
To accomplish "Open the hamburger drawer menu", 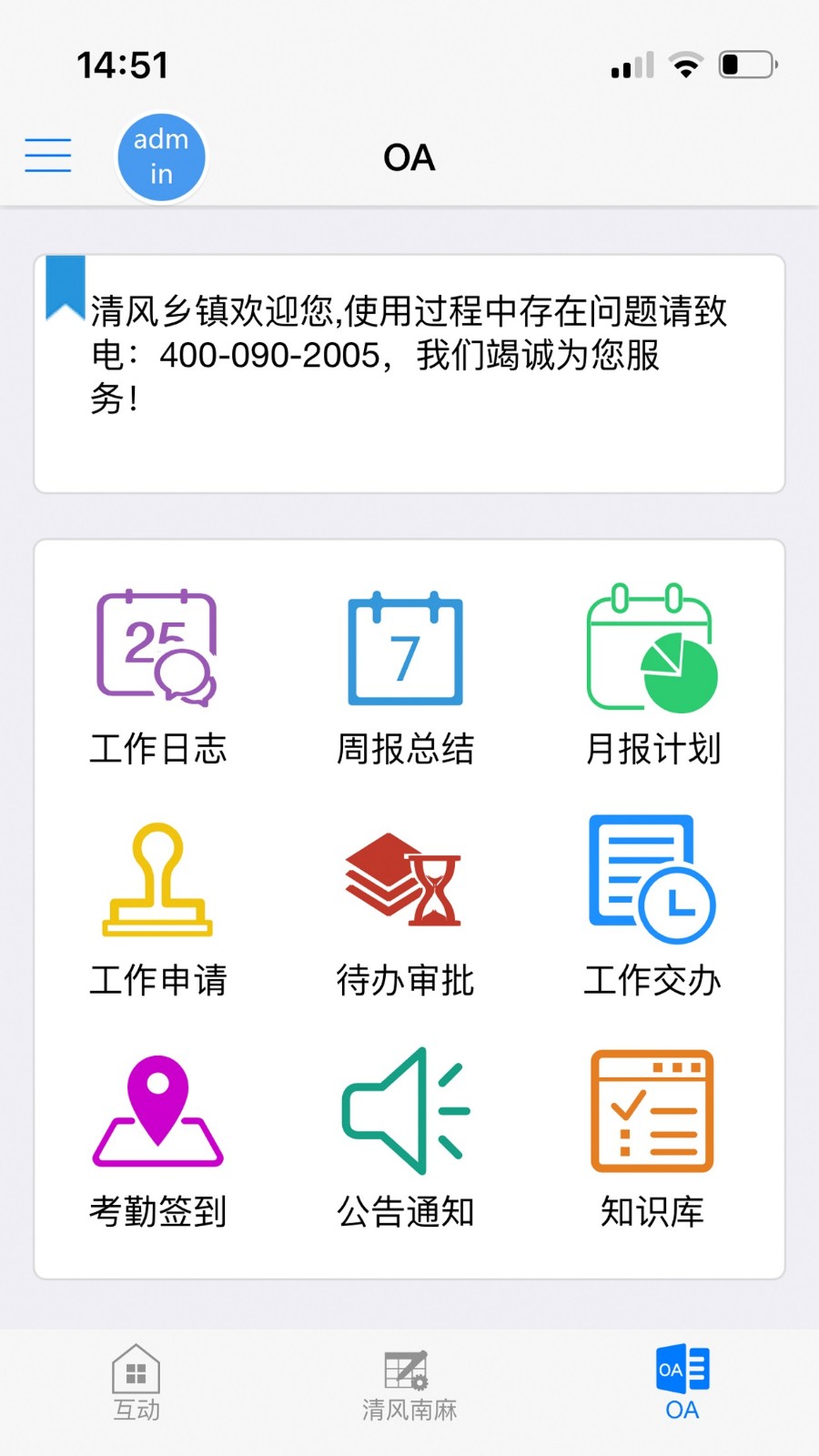I will point(48,156).
